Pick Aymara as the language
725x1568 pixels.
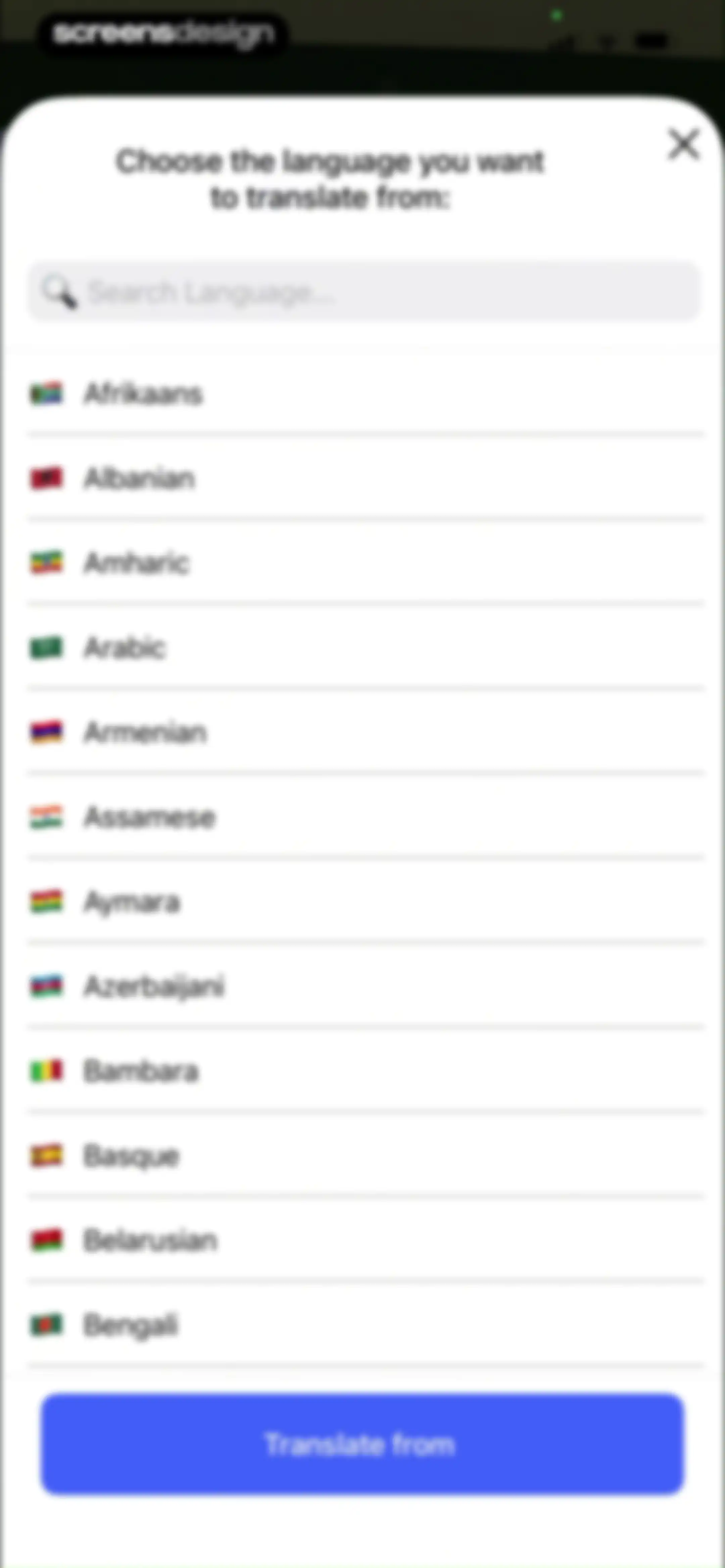(365, 901)
